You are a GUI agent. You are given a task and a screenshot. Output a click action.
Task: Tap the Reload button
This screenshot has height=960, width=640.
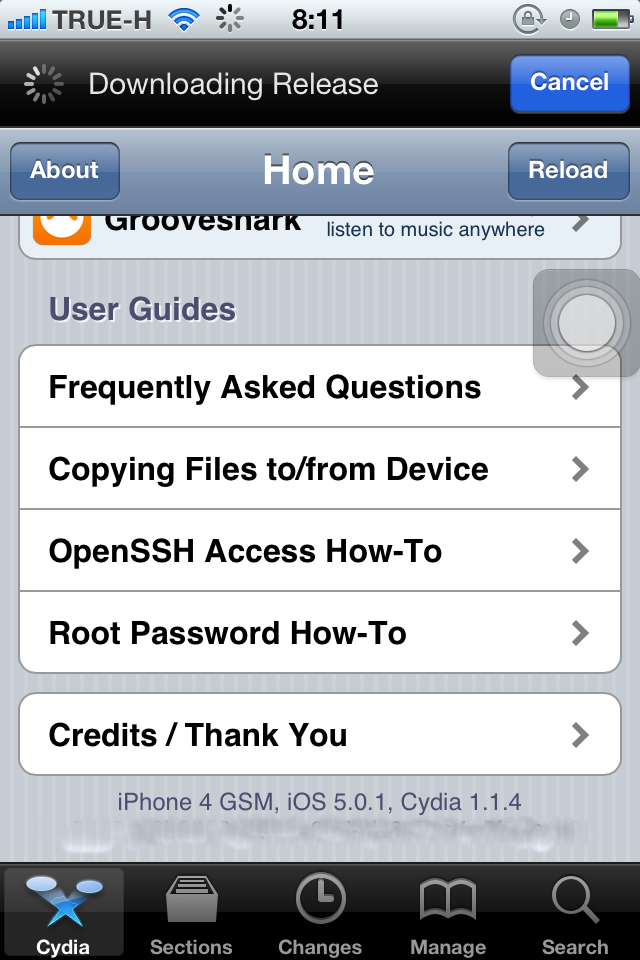point(568,171)
